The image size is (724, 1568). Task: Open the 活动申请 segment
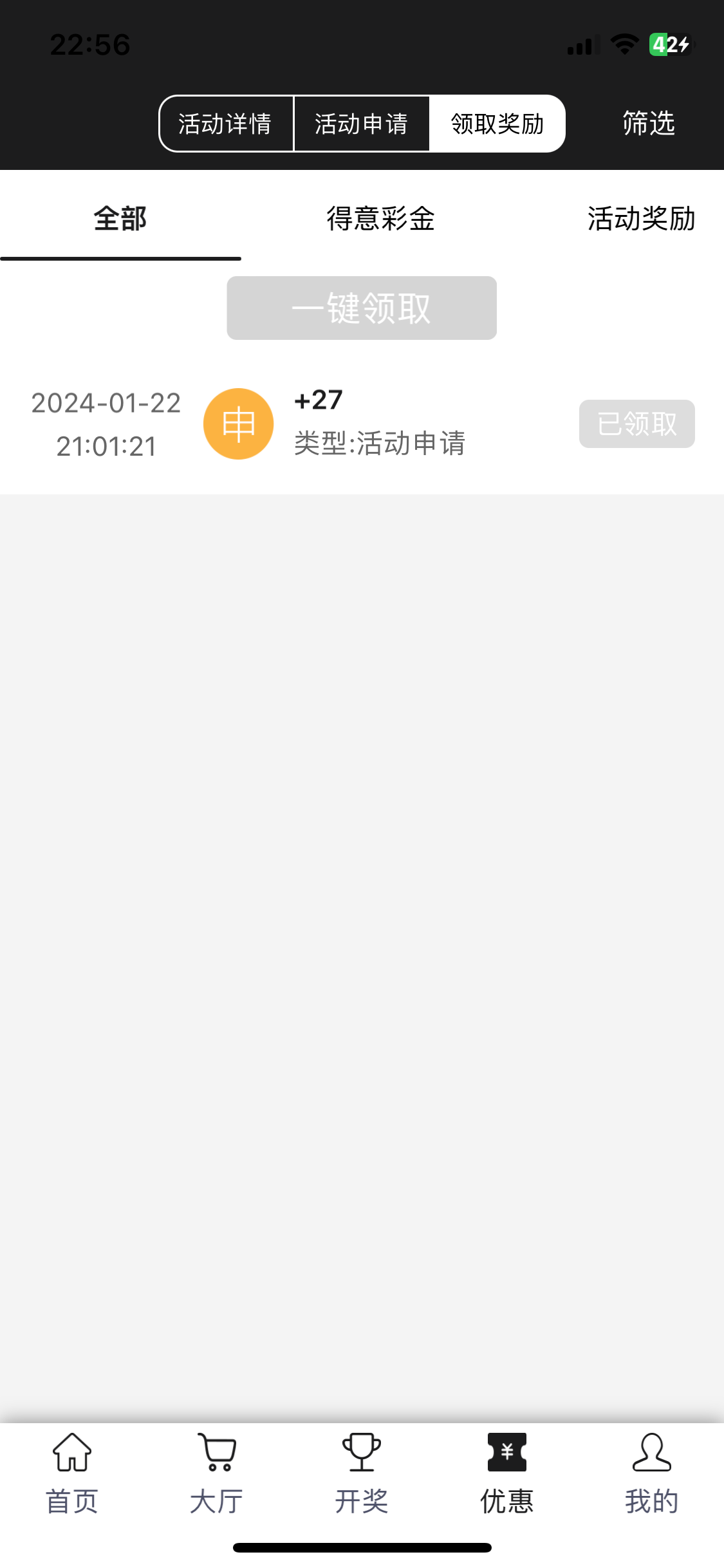click(x=361, y=124)
